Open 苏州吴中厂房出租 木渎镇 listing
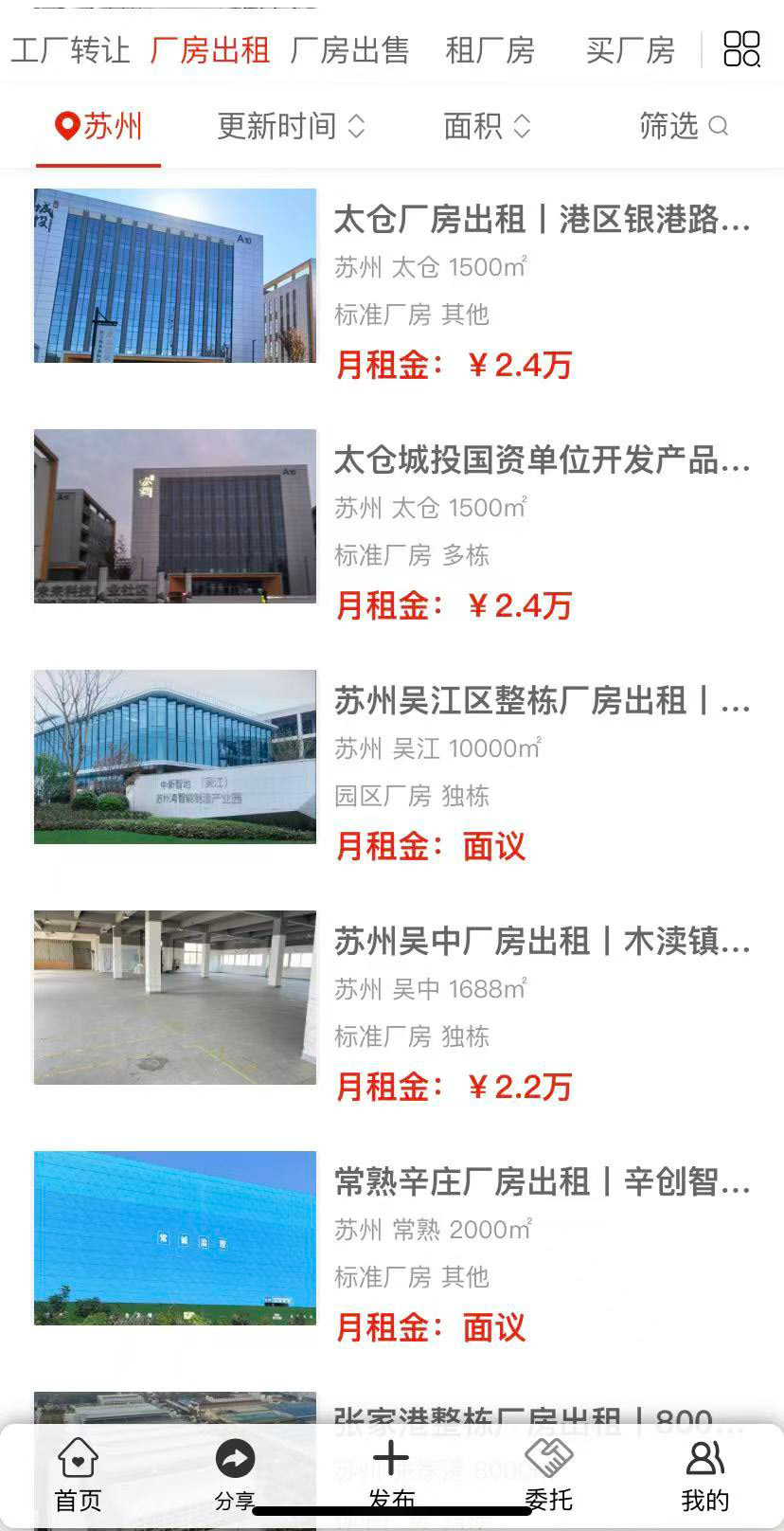Image resolution: width=784 pixels, height=1531 pixels. (542, 942)
